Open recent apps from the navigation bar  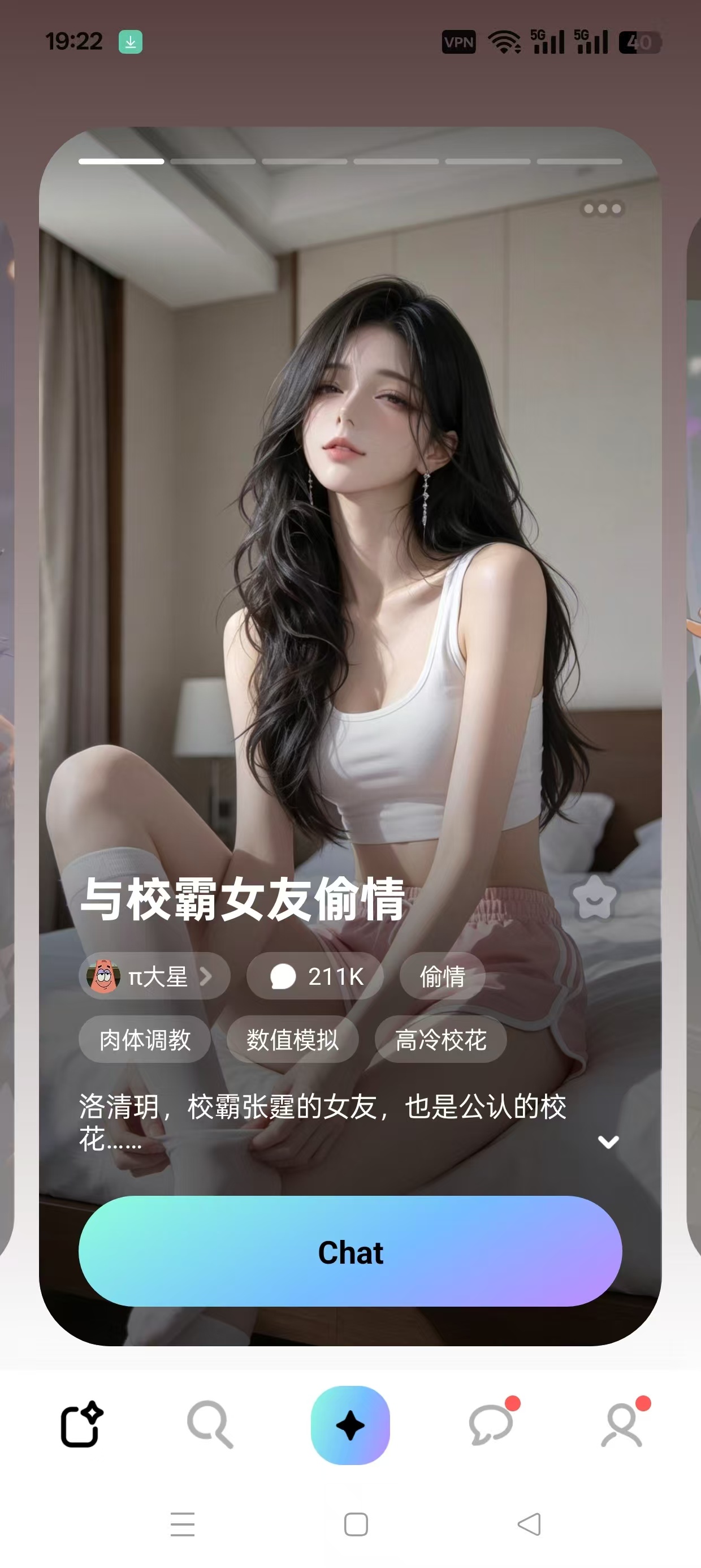(x=183, y=1524)
